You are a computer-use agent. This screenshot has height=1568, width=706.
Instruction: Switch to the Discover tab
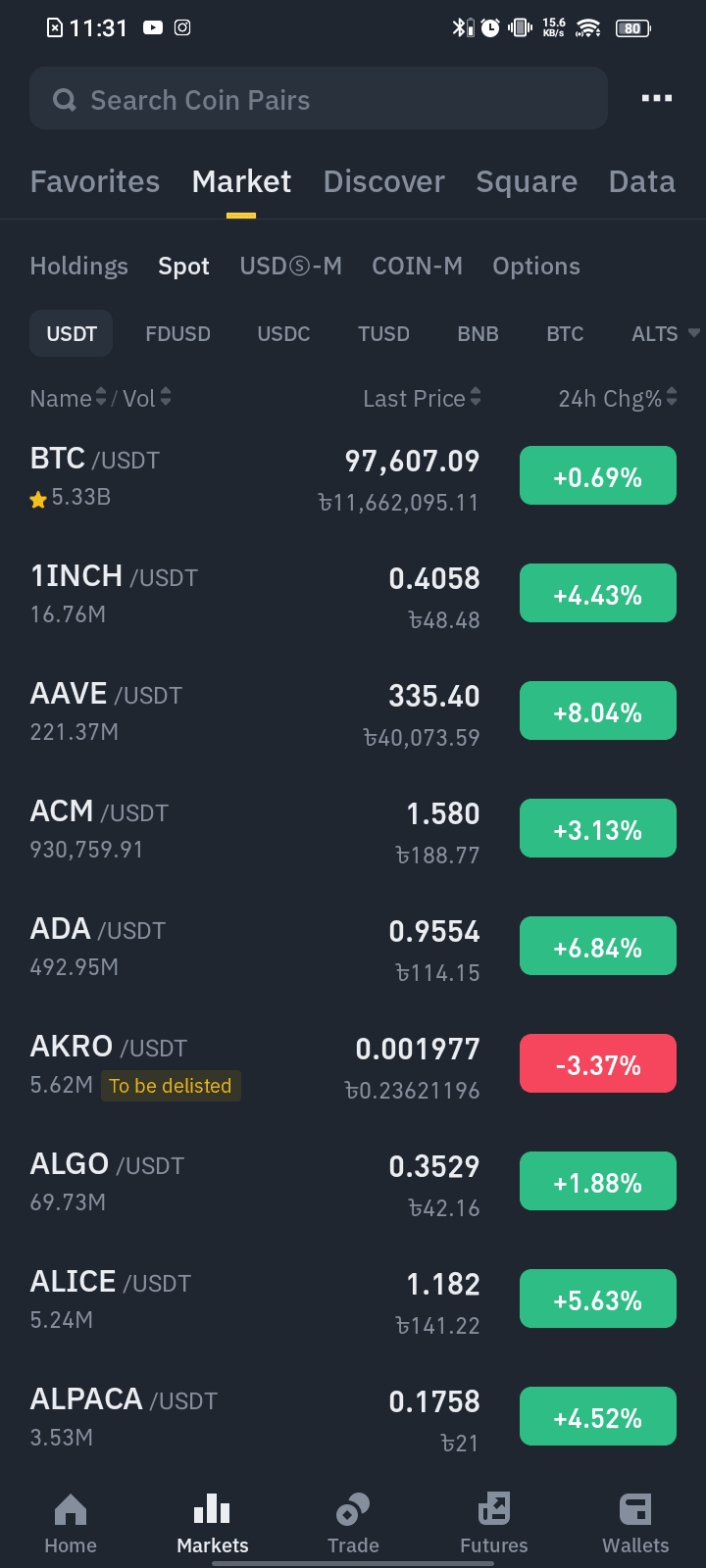click(383, 181)
